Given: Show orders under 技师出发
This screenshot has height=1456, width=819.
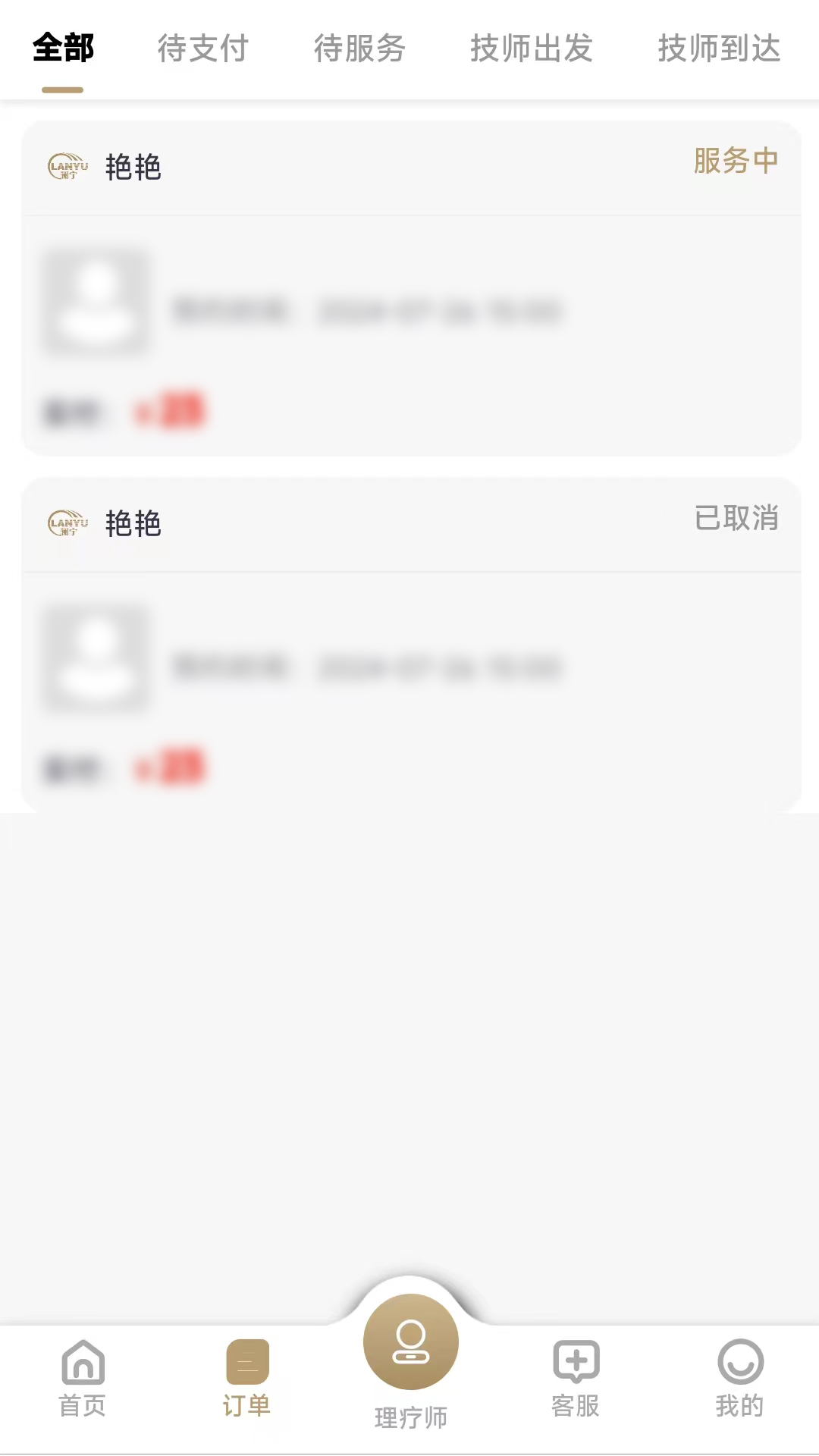Looking at the screenshot, I should [x=531, y=49].
